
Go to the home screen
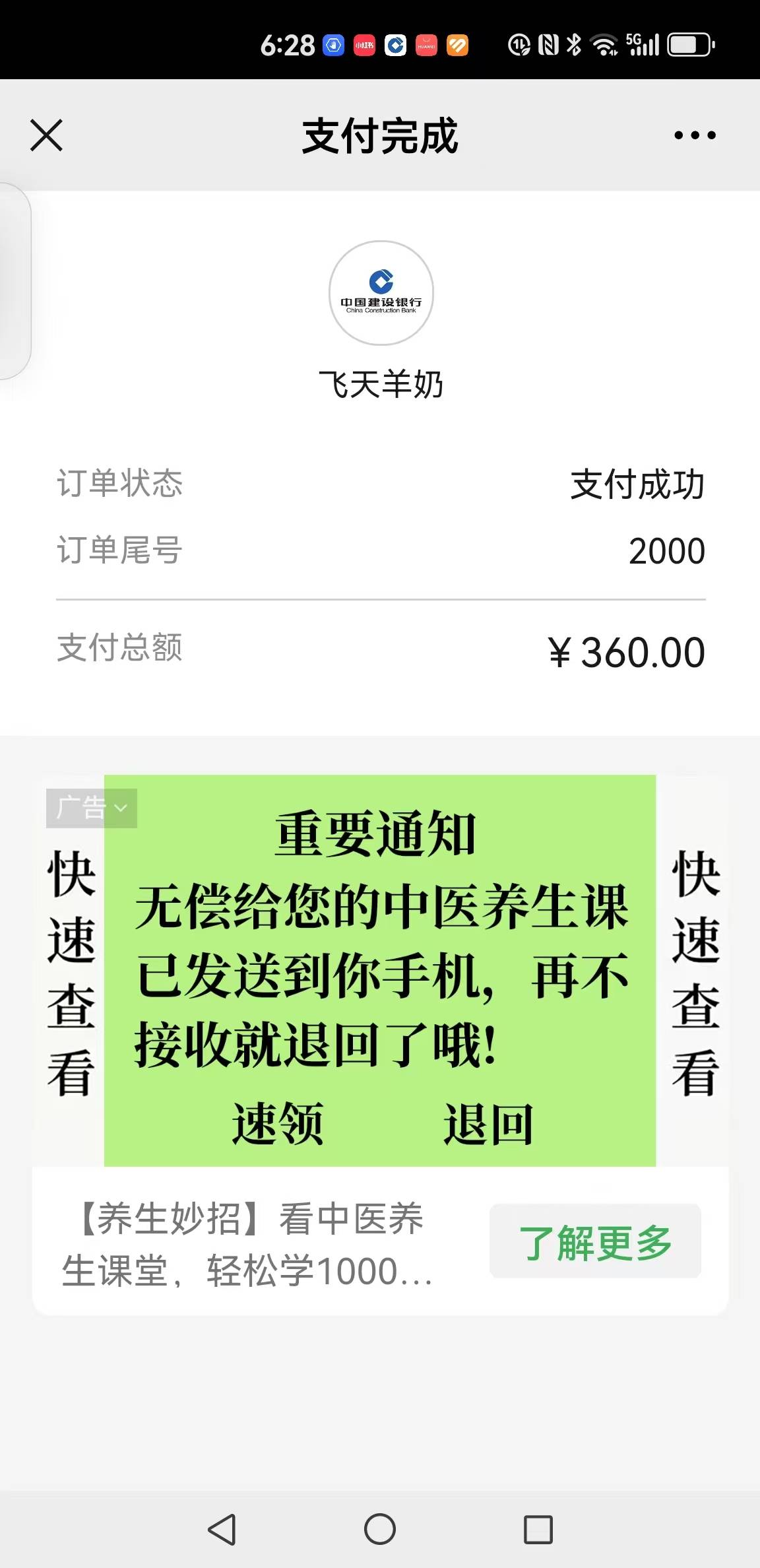(380, 1529)
